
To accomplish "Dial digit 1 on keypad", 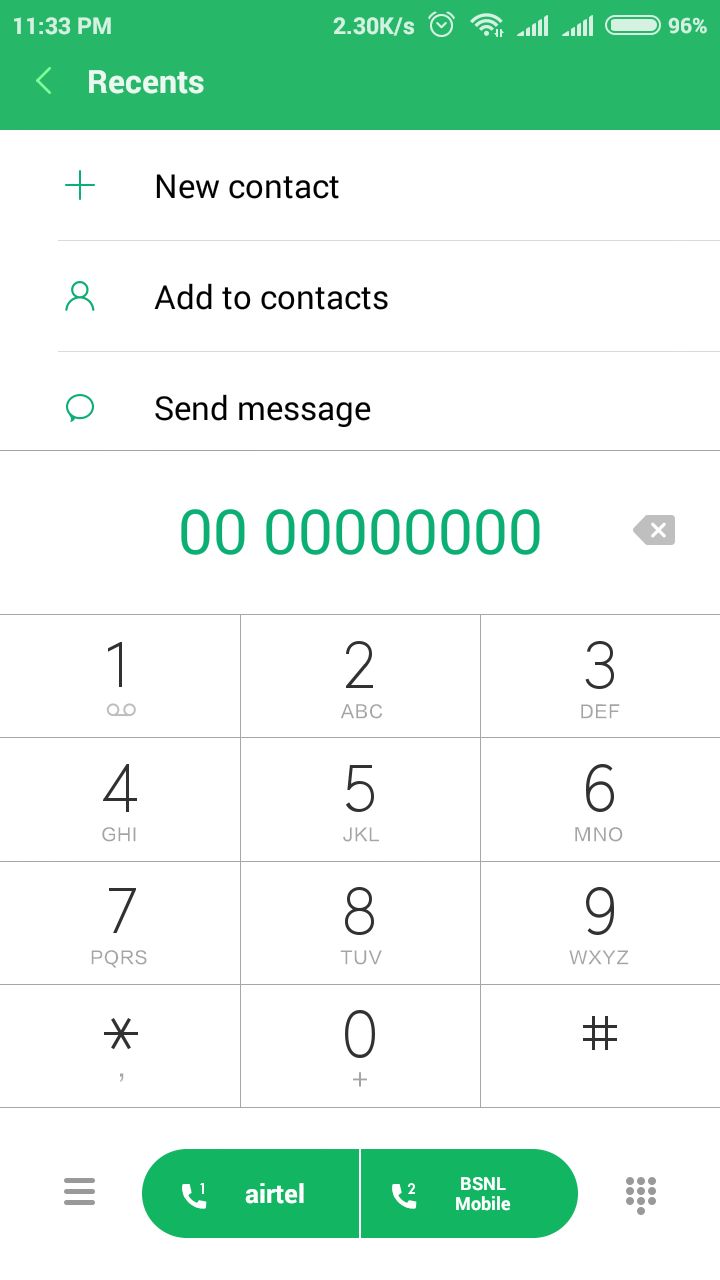I will 120,676.
